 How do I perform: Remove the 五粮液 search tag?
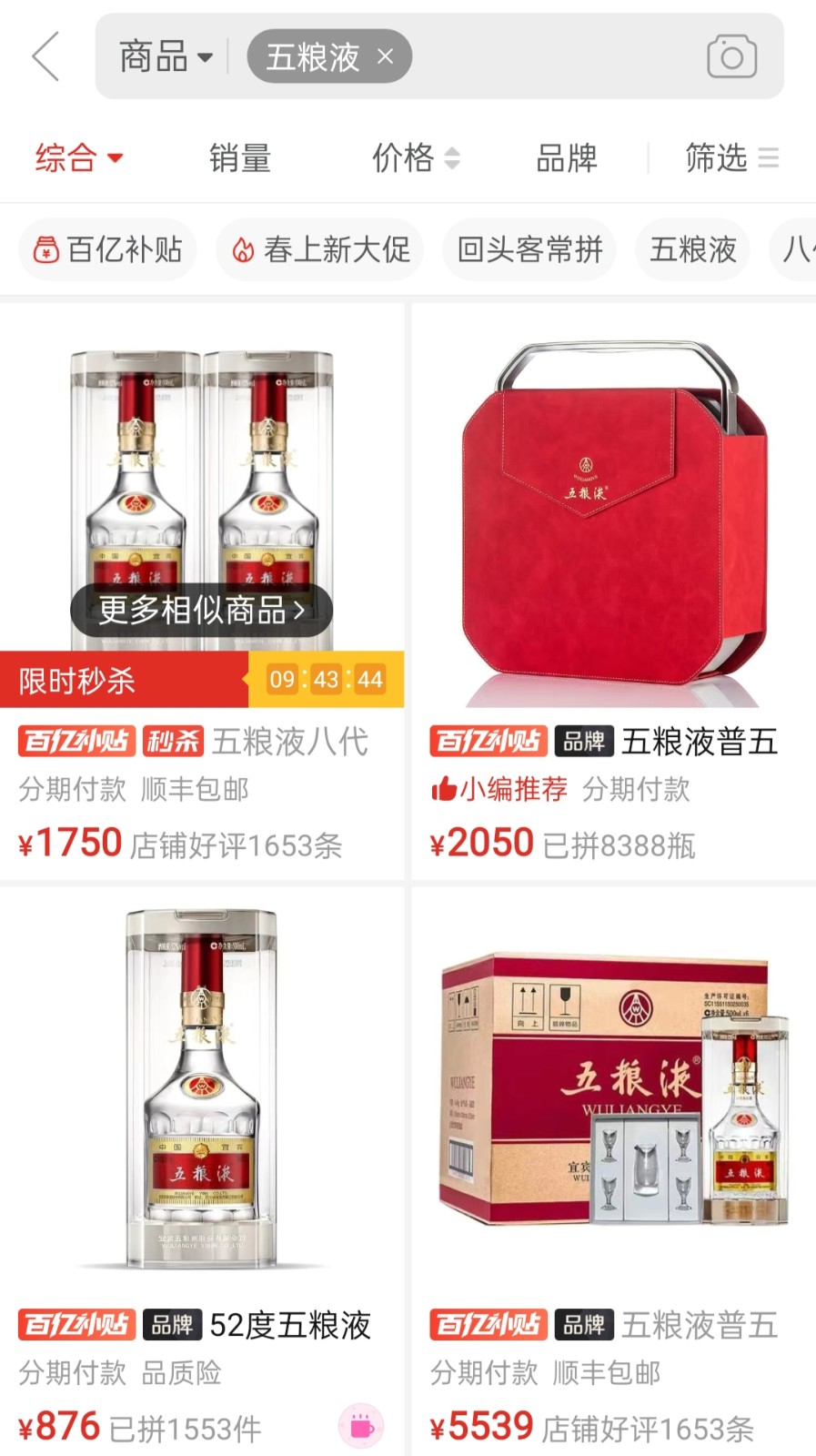tap(386, 56)
